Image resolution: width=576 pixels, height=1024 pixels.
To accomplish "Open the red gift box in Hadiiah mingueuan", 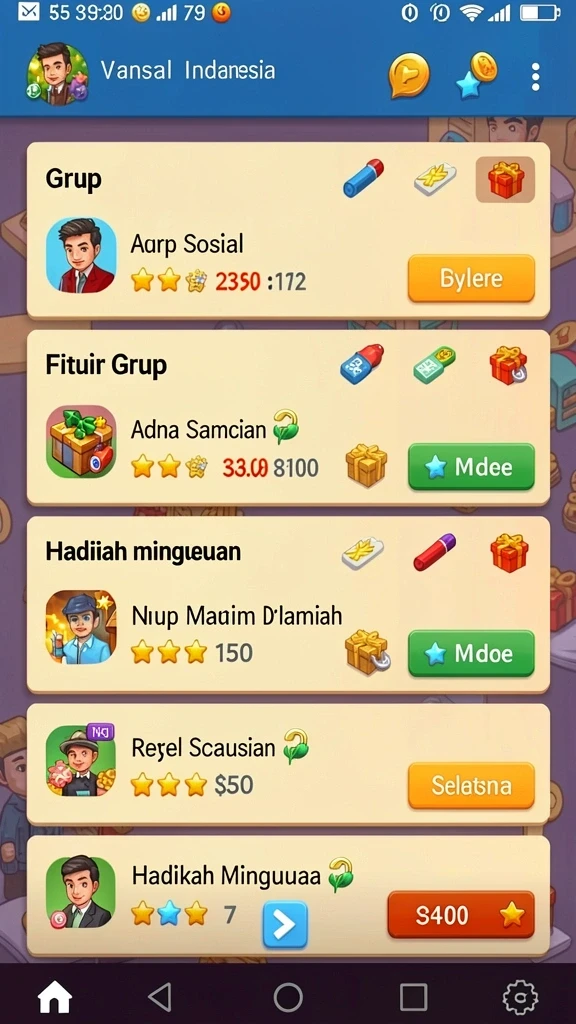I will [x=509, y=552].
